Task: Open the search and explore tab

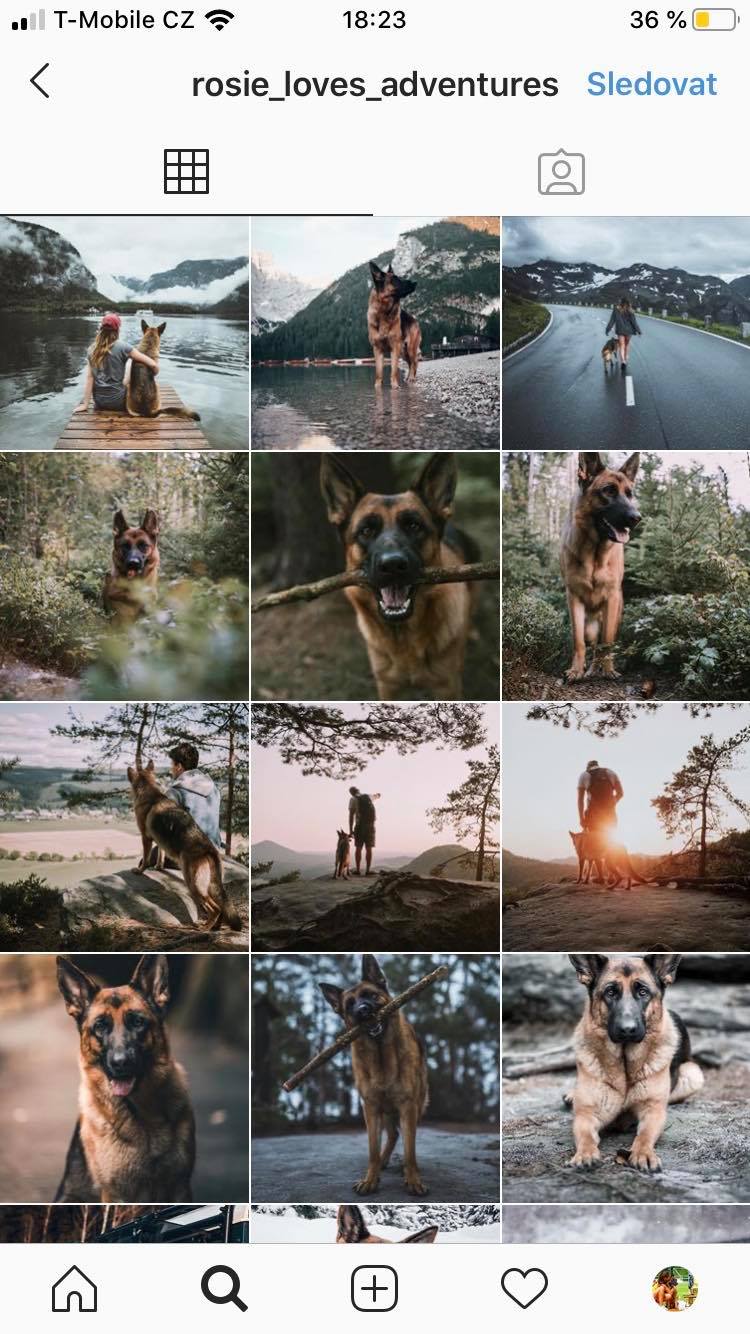Action: point(224,1288)
